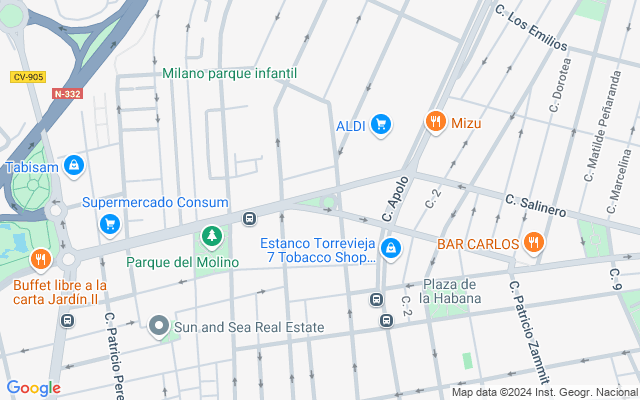640x400 pixels.
Task: Select the Sun and Sea Real Estate marker
Action: point(158,326)
